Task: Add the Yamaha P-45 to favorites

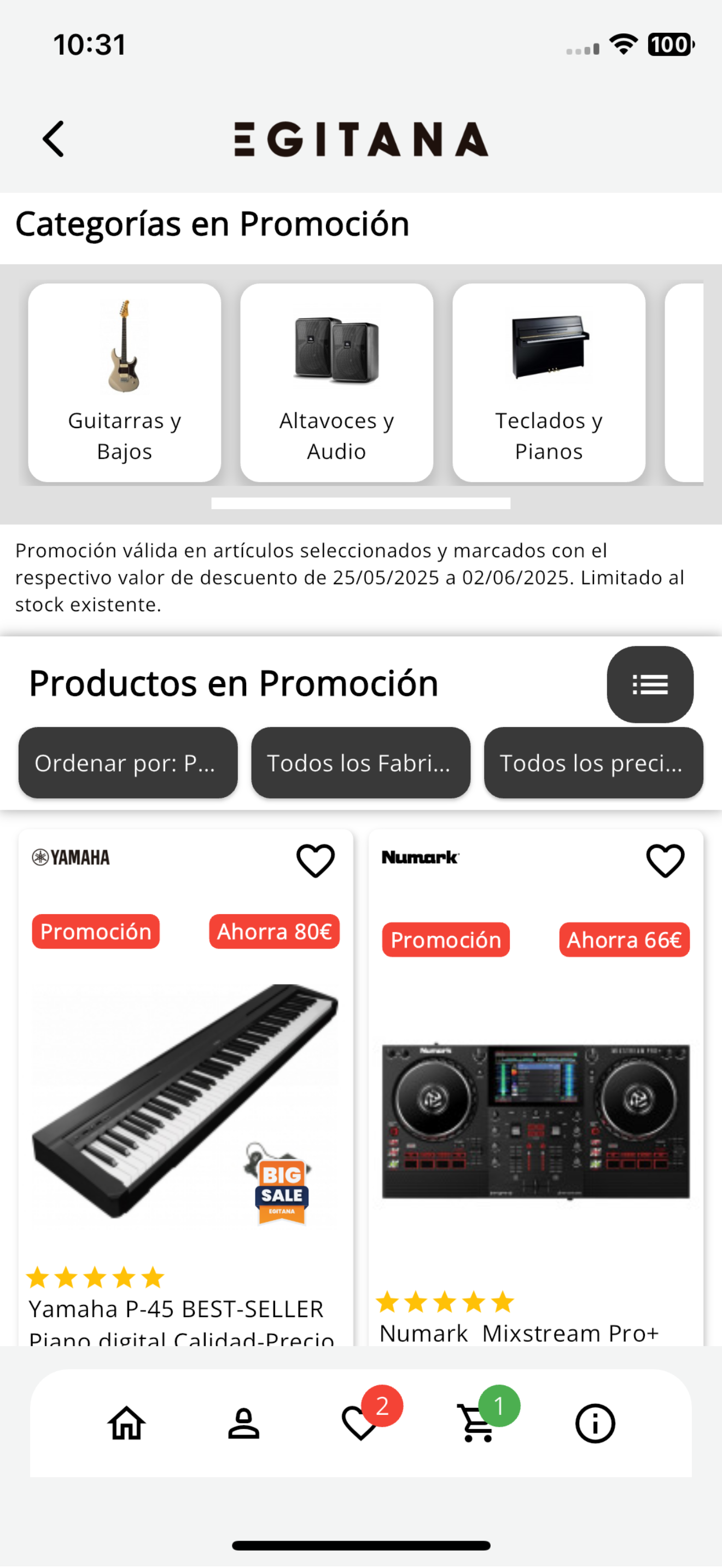Action: click(x=316, y=860)
